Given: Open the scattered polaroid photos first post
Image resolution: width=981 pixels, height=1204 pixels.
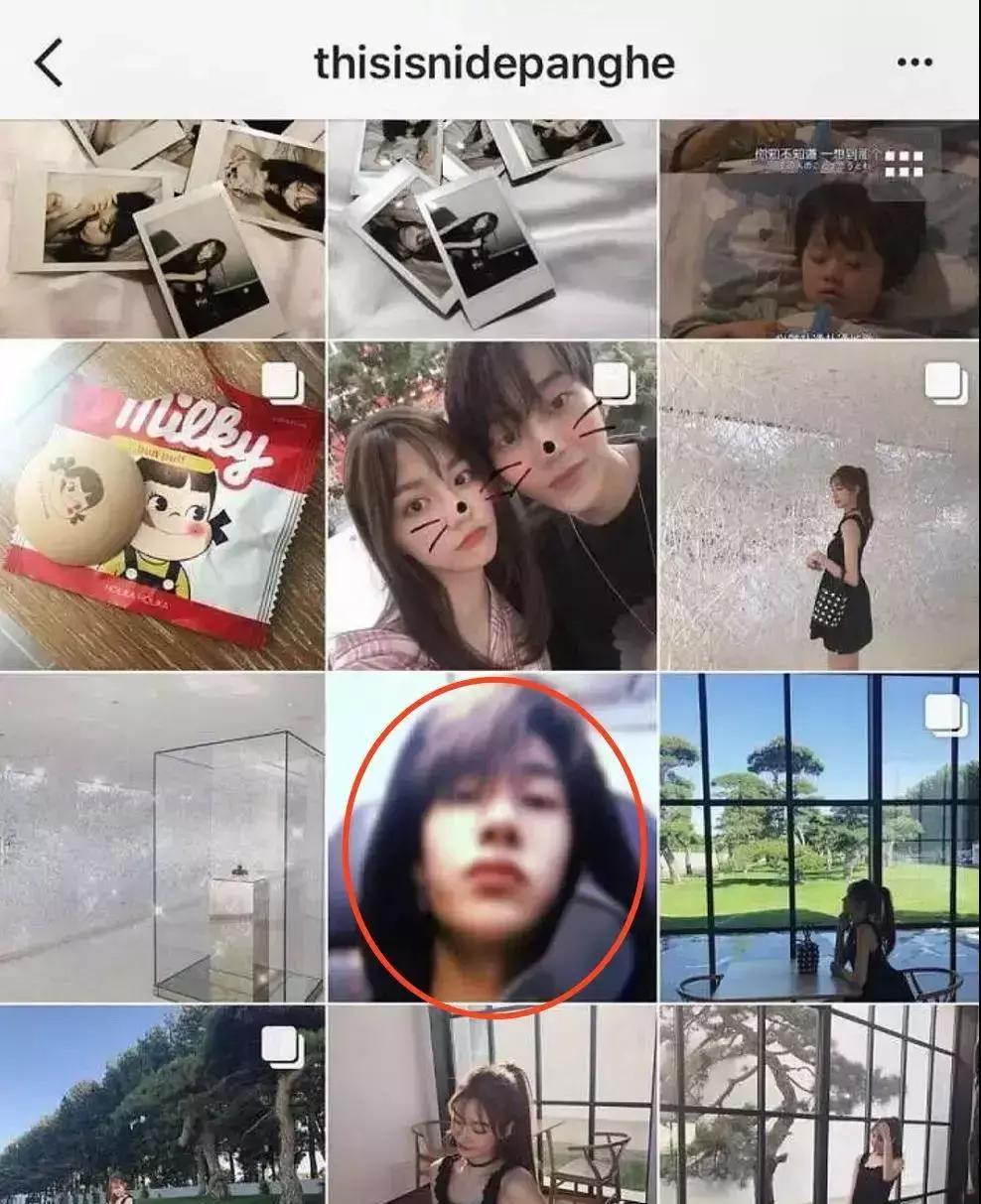Looking at the screenshot, I should [162, 229].
